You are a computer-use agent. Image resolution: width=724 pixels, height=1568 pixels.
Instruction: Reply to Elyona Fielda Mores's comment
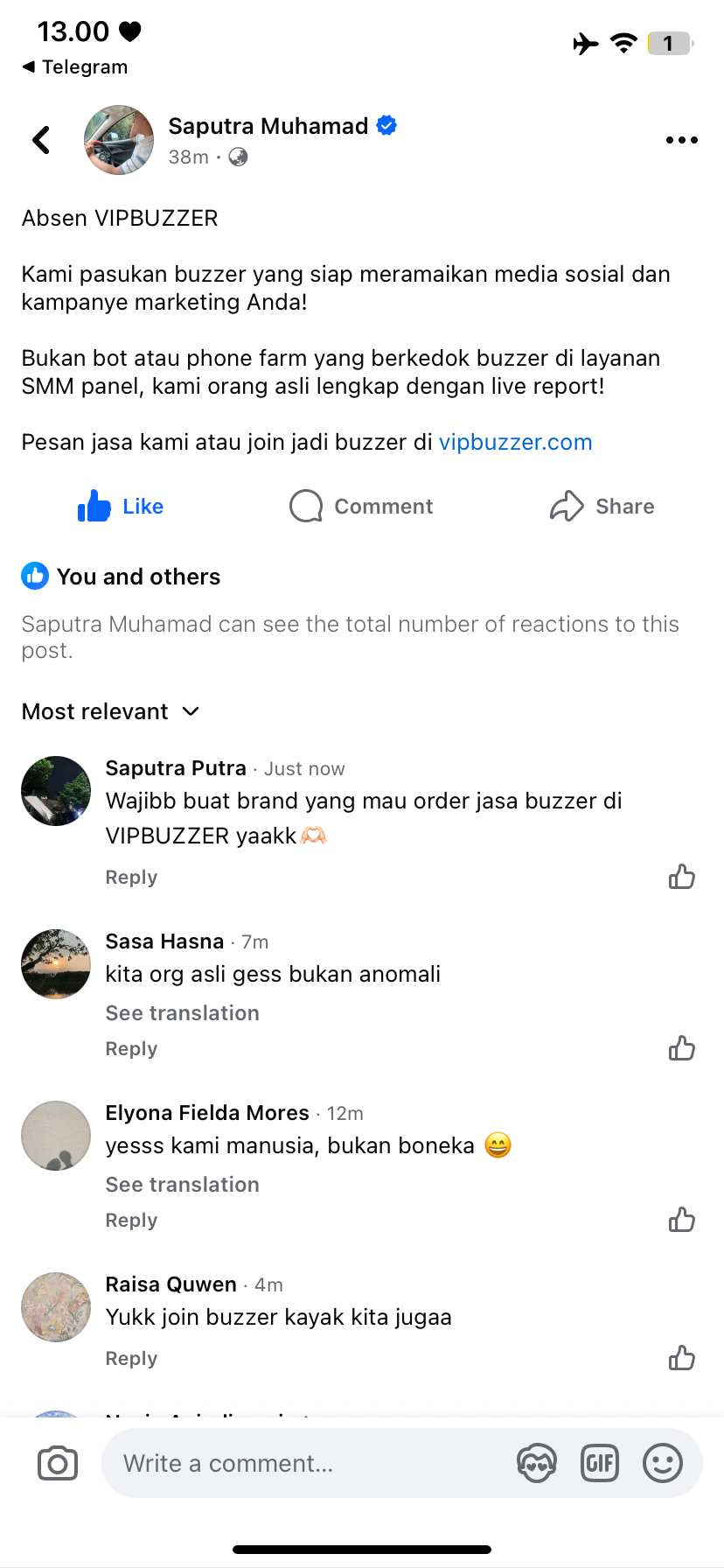131,1221
